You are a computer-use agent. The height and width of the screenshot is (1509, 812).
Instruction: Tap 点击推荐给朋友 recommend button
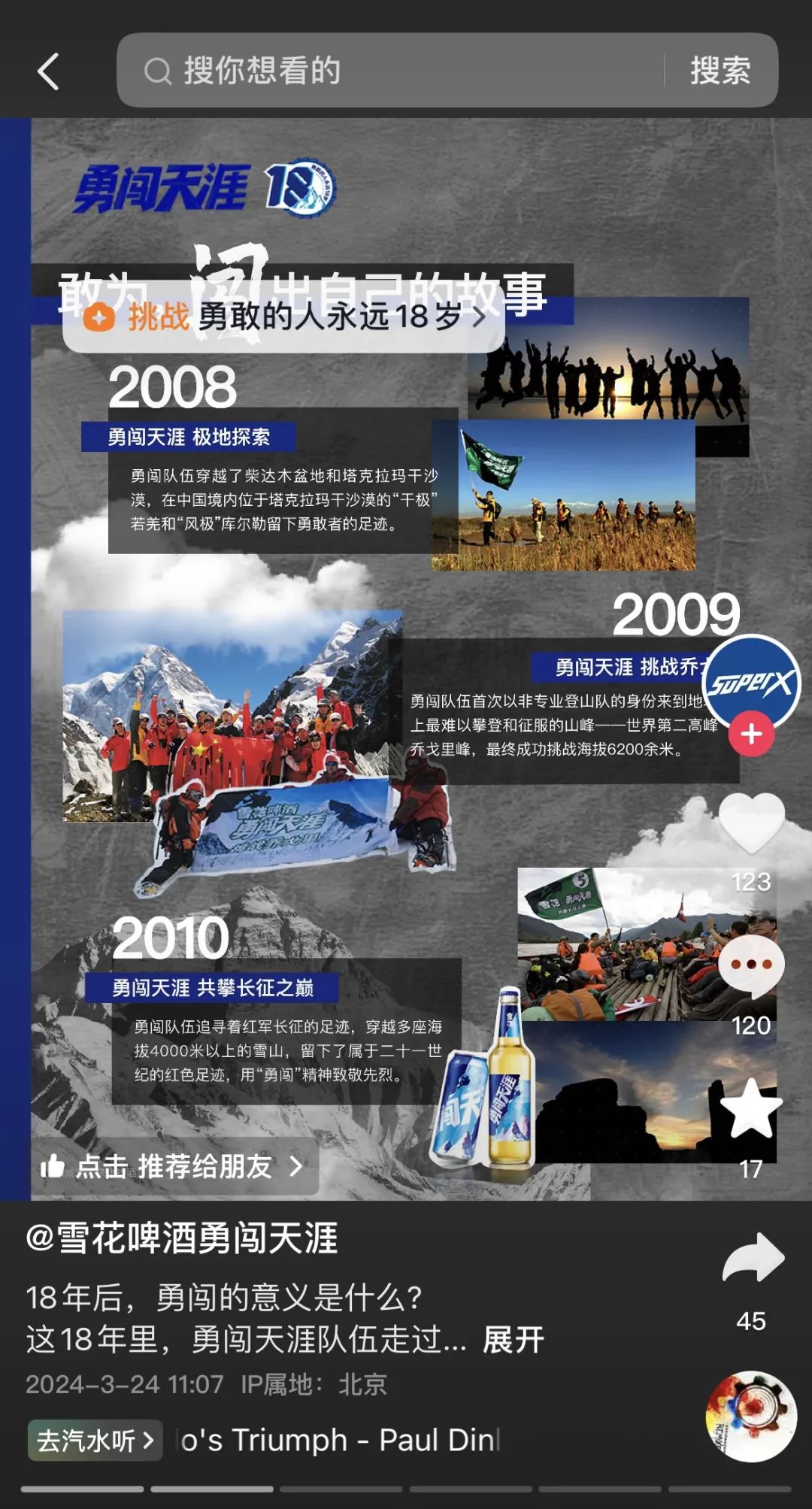tap(174, 1166)
